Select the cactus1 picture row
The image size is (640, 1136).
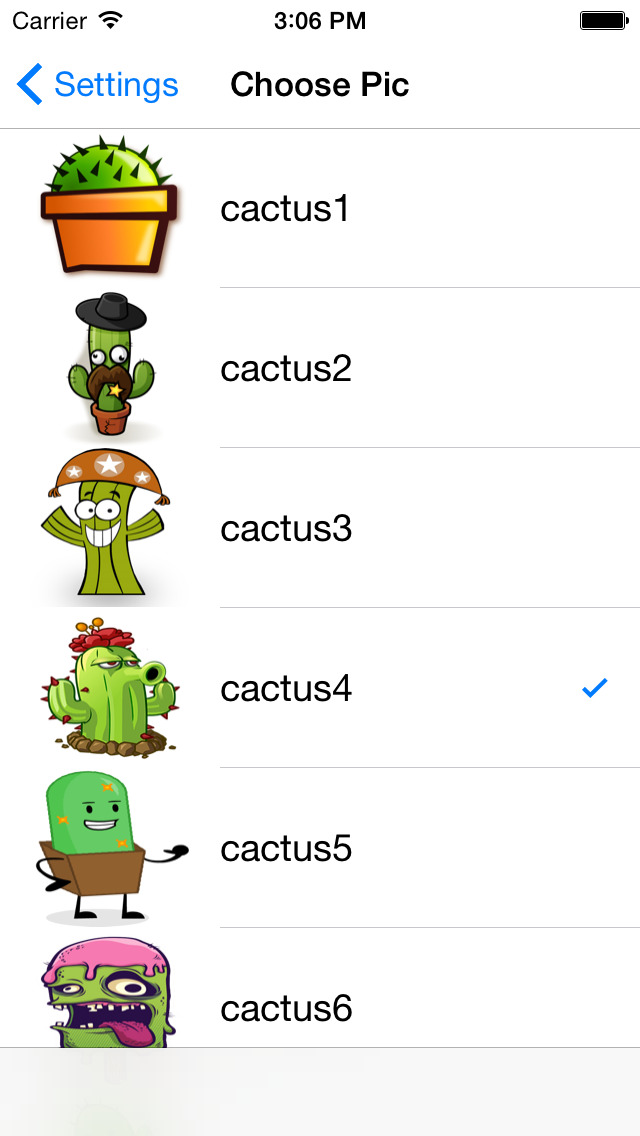coord(320,208)
